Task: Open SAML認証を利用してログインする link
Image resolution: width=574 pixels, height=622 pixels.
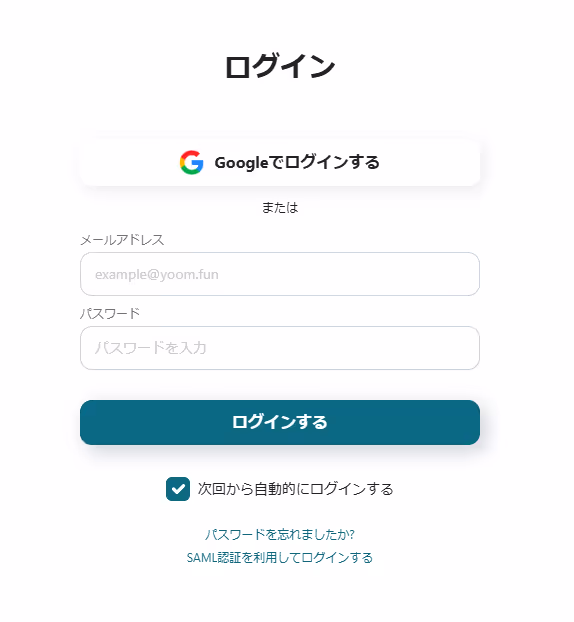Action: pos(280,557)
